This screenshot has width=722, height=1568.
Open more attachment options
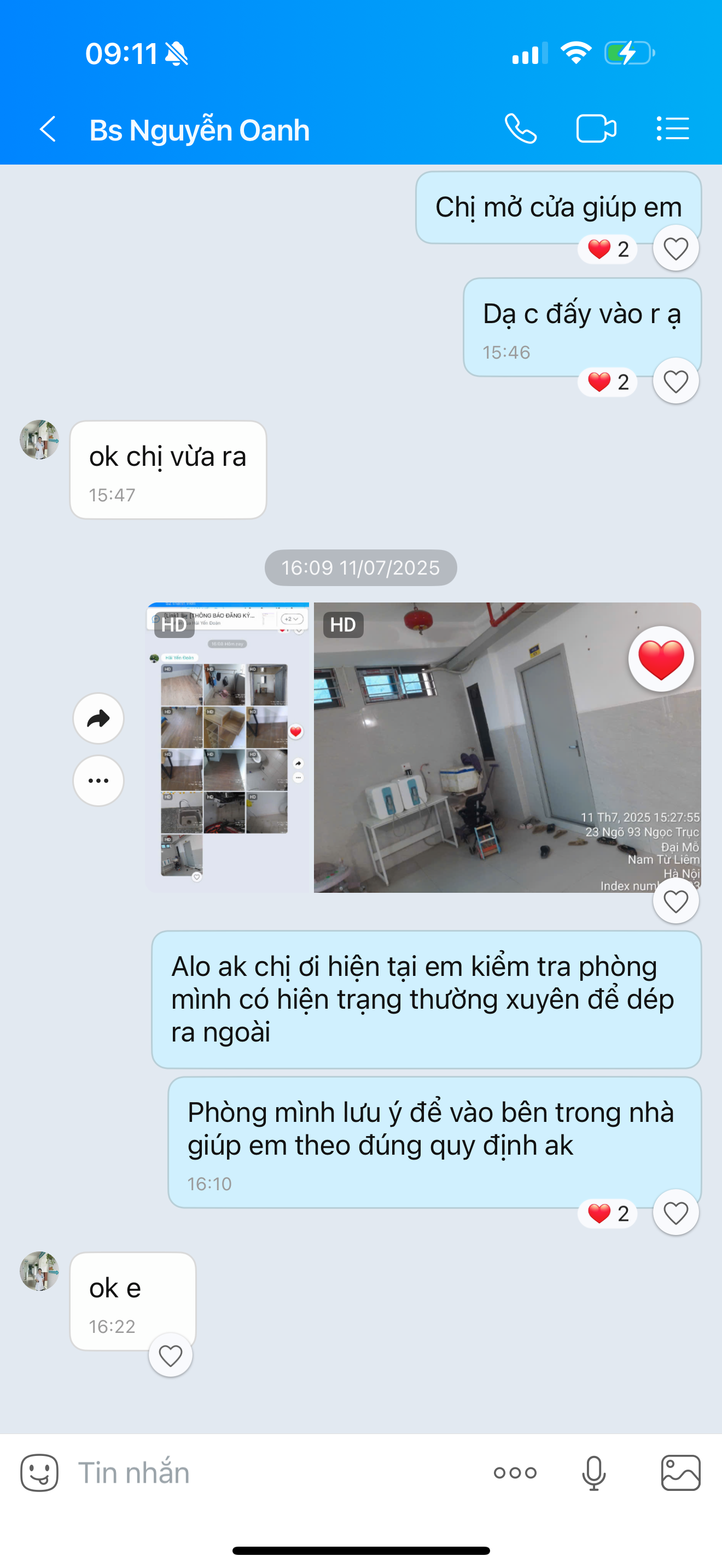(x=515, y=1473)
